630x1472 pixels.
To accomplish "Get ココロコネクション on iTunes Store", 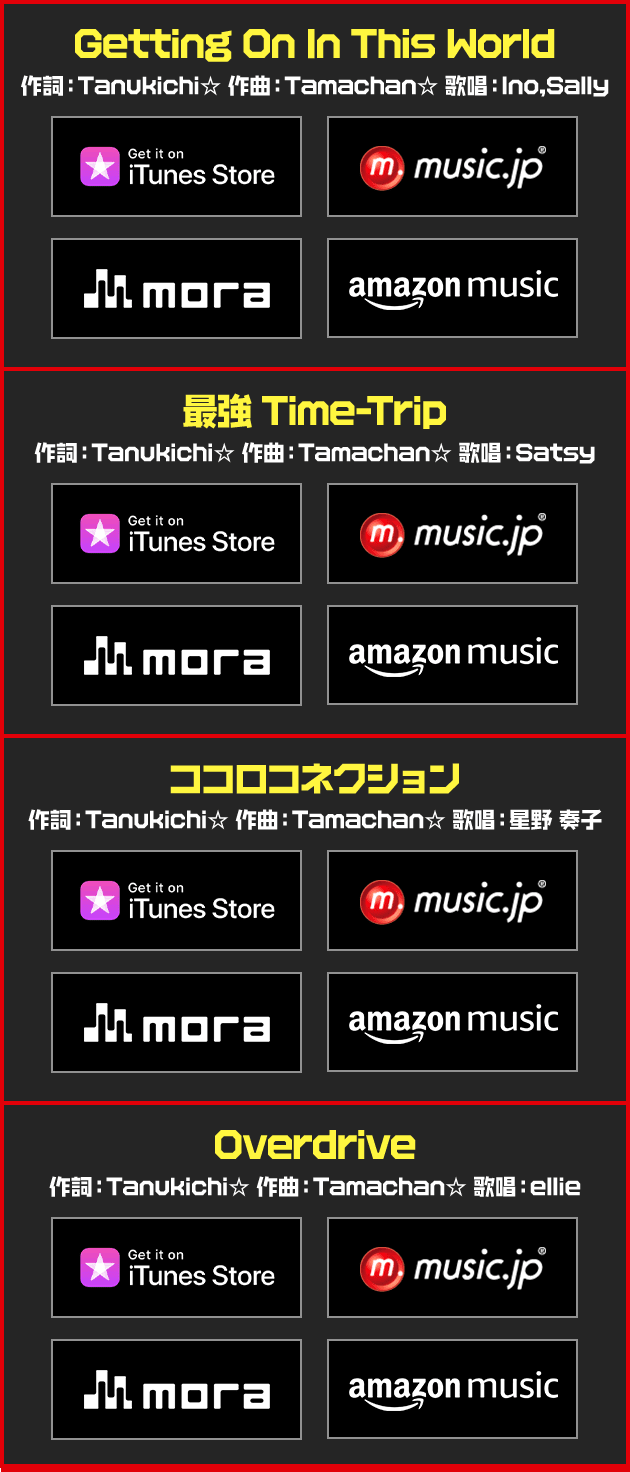I will [176, 901].
